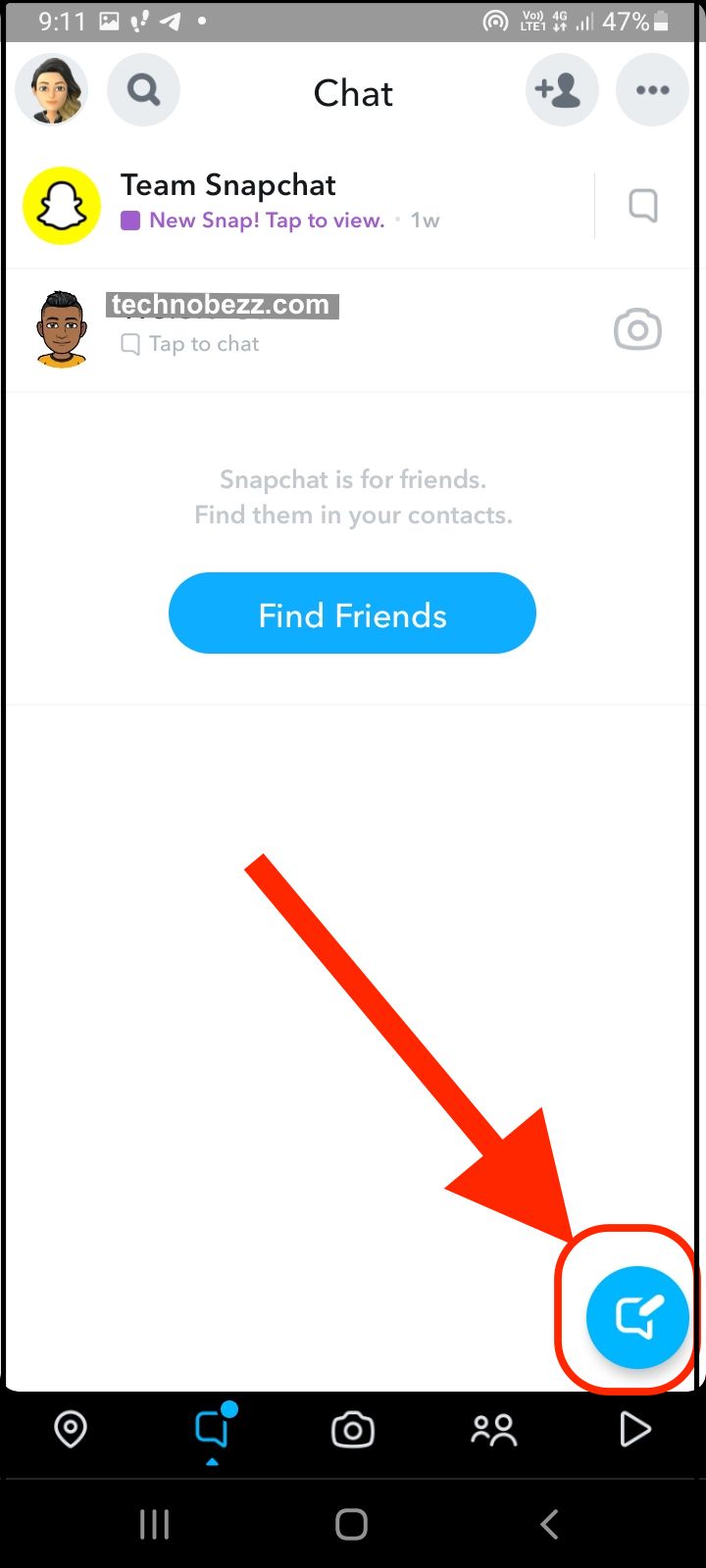
Task: Tap the camera icon in second chat row
Action: point(637,329)
